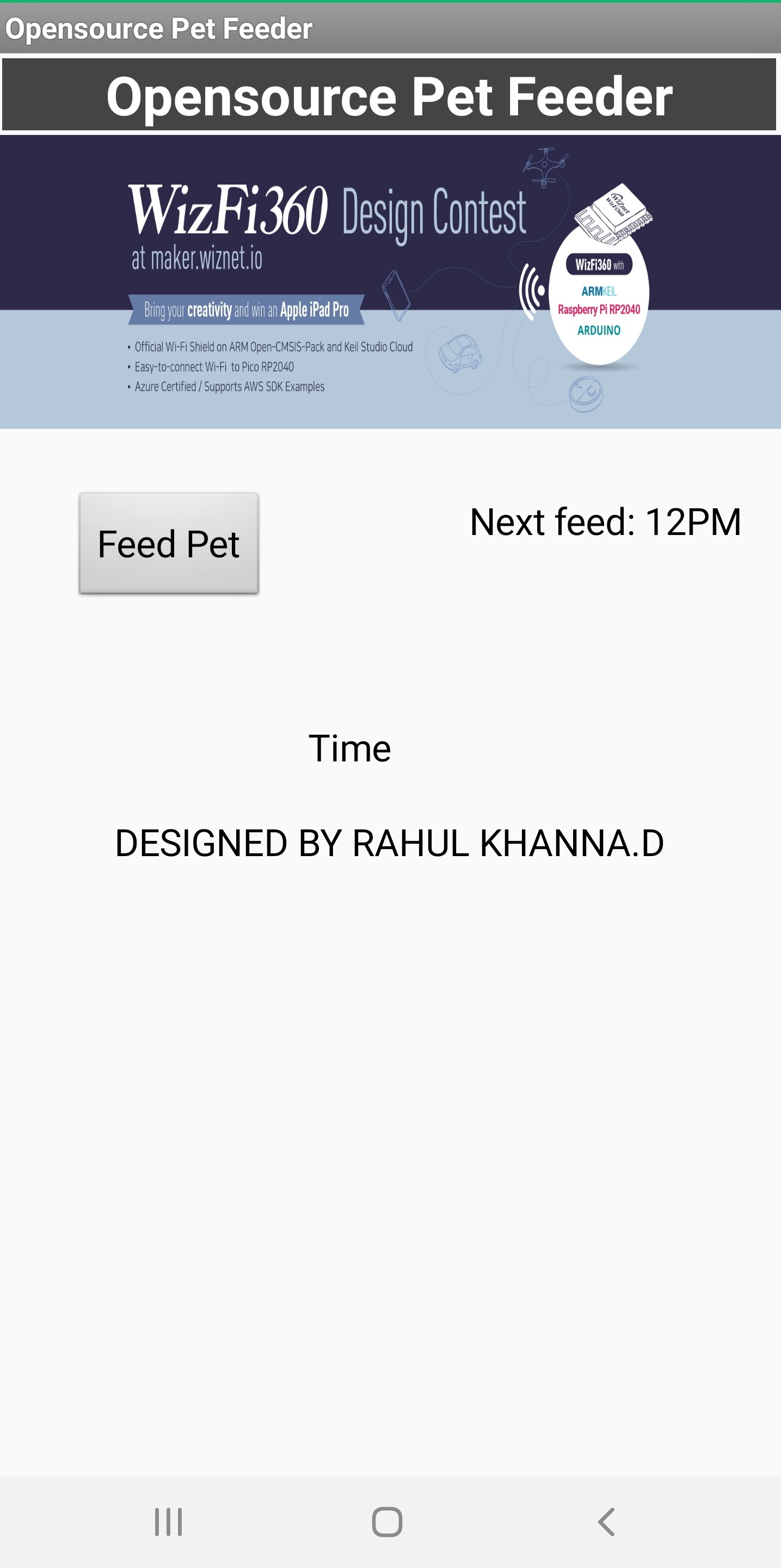Viewport: 781px width, 1568px height.
Task: Go back with the system back button
Action: click(x=606, y=1522)
